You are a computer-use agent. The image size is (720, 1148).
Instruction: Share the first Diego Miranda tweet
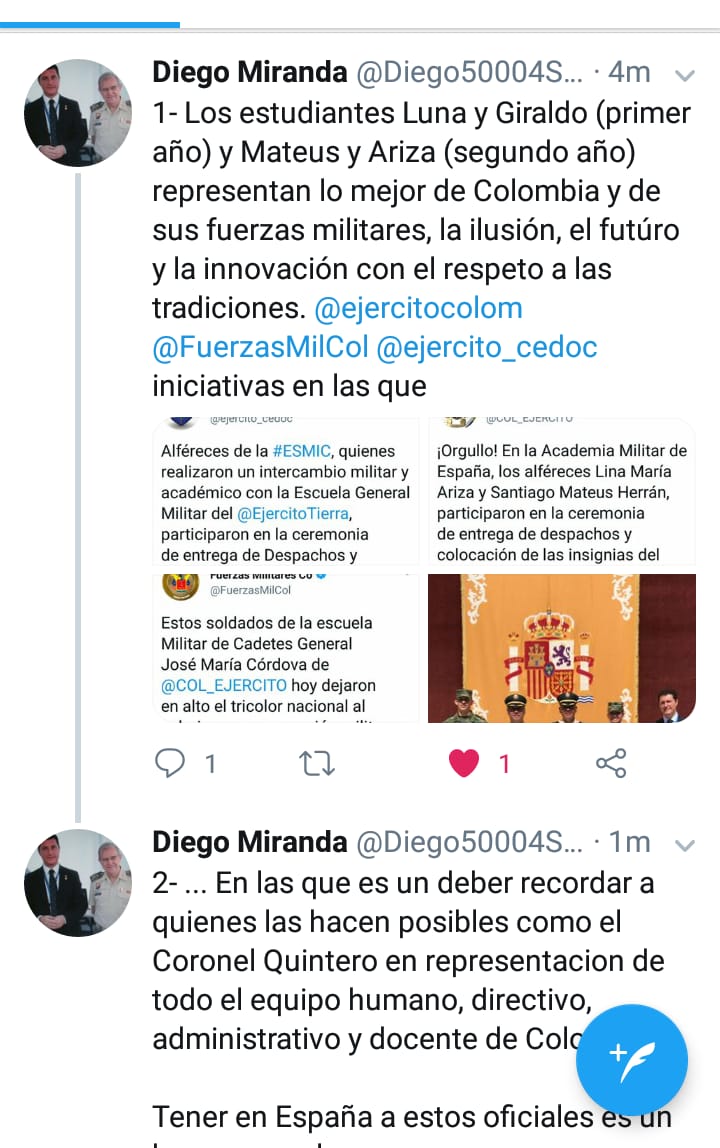click(x=611, y=764)
